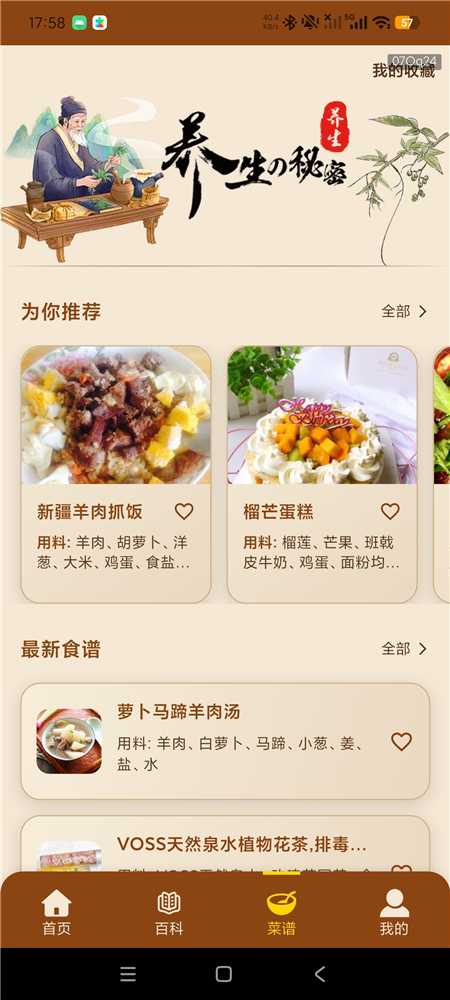Image resolution: width=450 pixels, height=1000 pixels.
Task: Switch to the 首页 tab
Action: coord(56,912)
